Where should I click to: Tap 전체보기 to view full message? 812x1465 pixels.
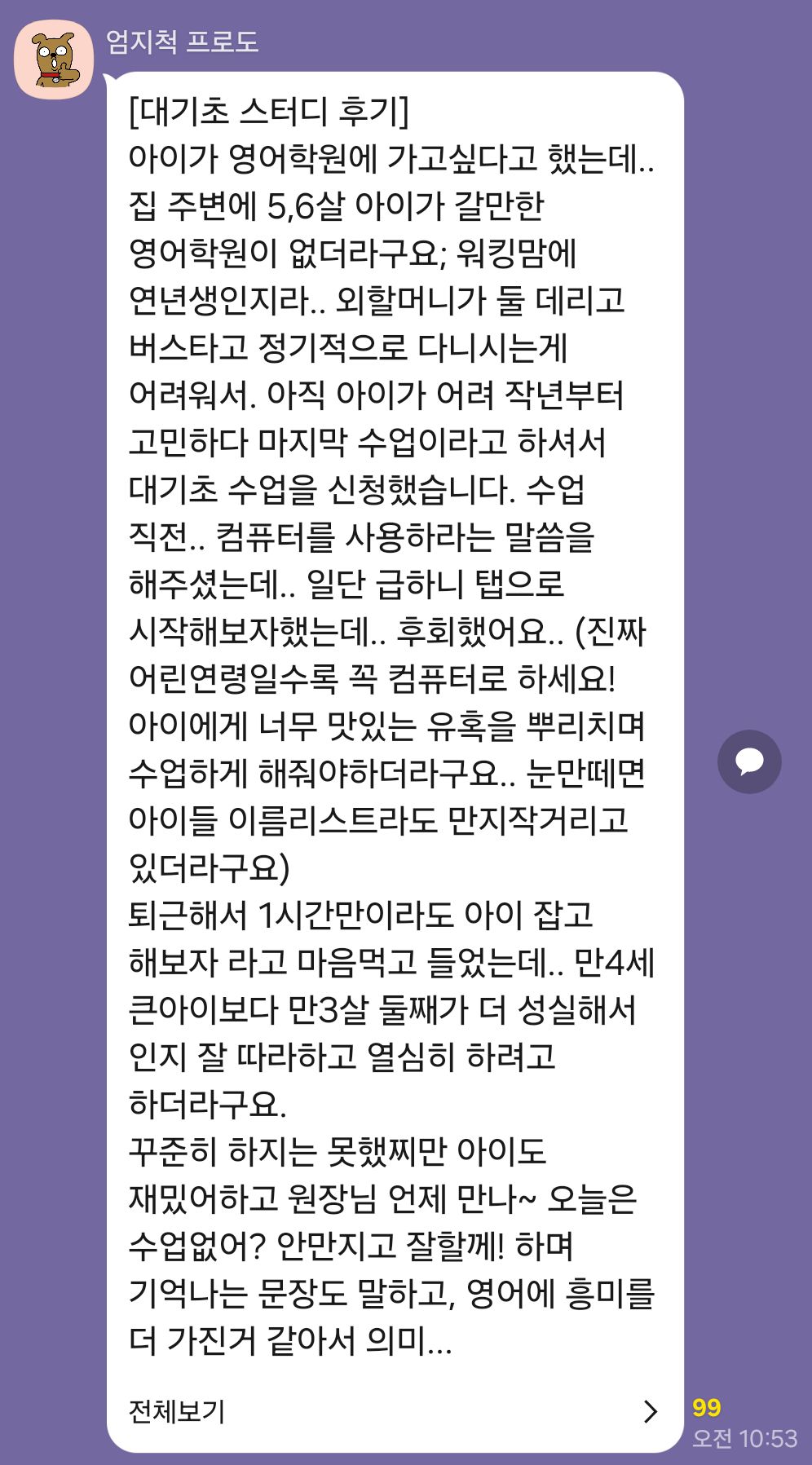pos(177,1411)
